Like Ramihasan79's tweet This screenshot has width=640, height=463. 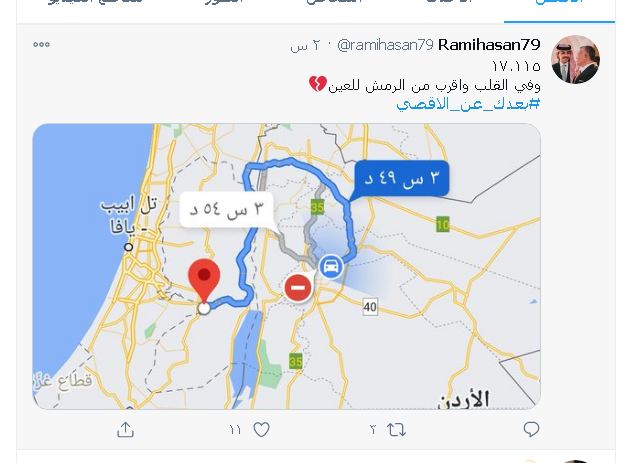(261, 429)
